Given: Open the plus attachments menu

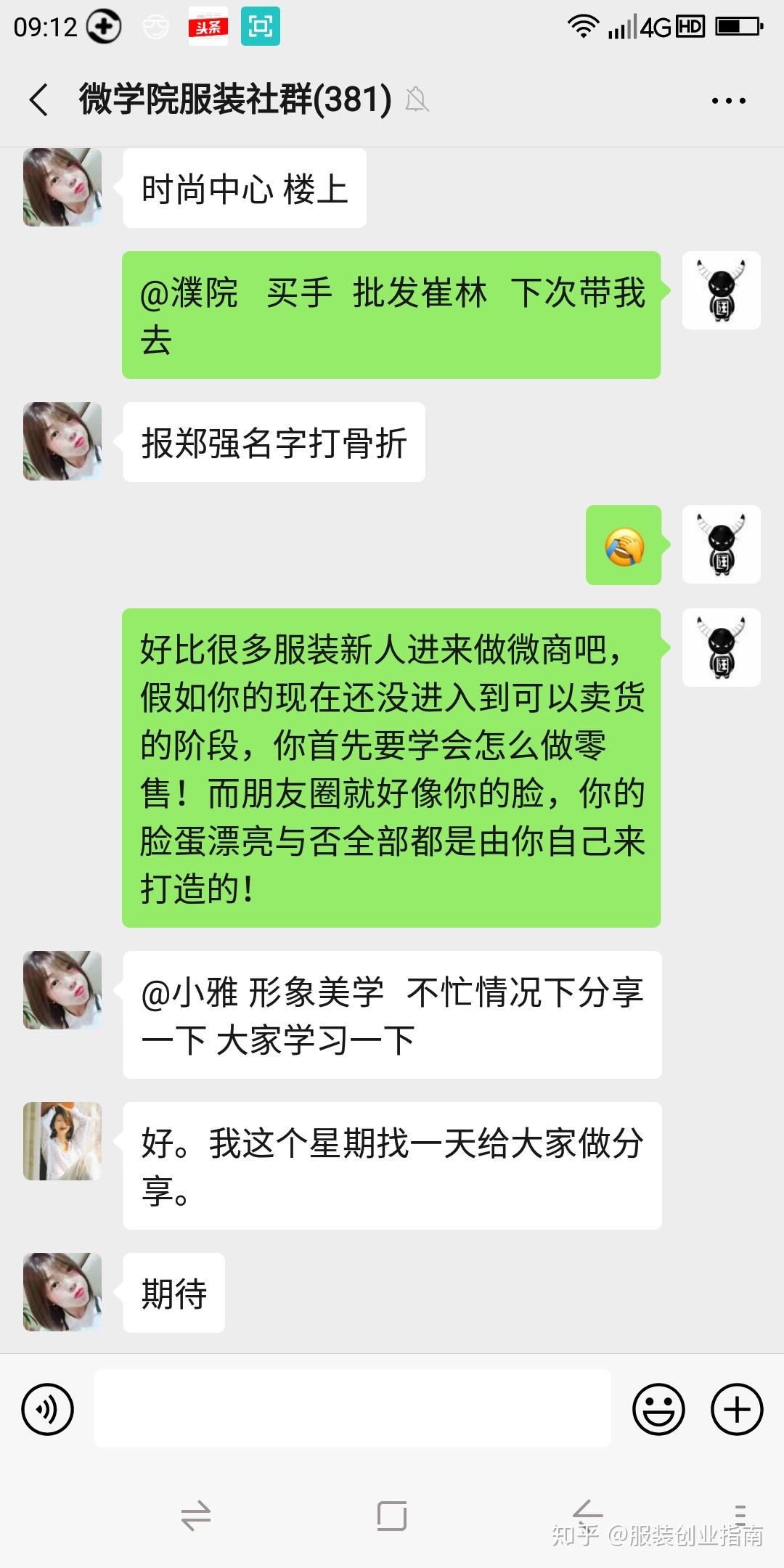Looking at the screenshot, I should click(737, 1410).
